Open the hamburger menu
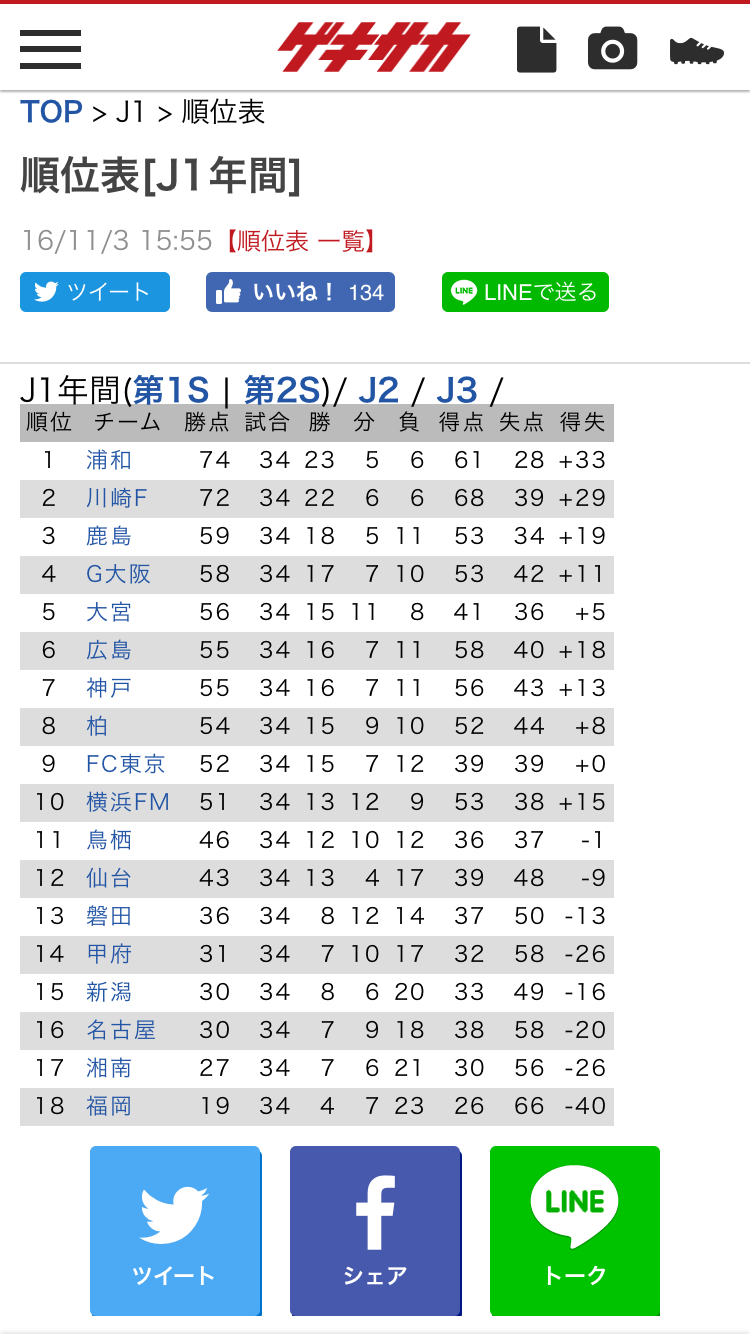 50,48
